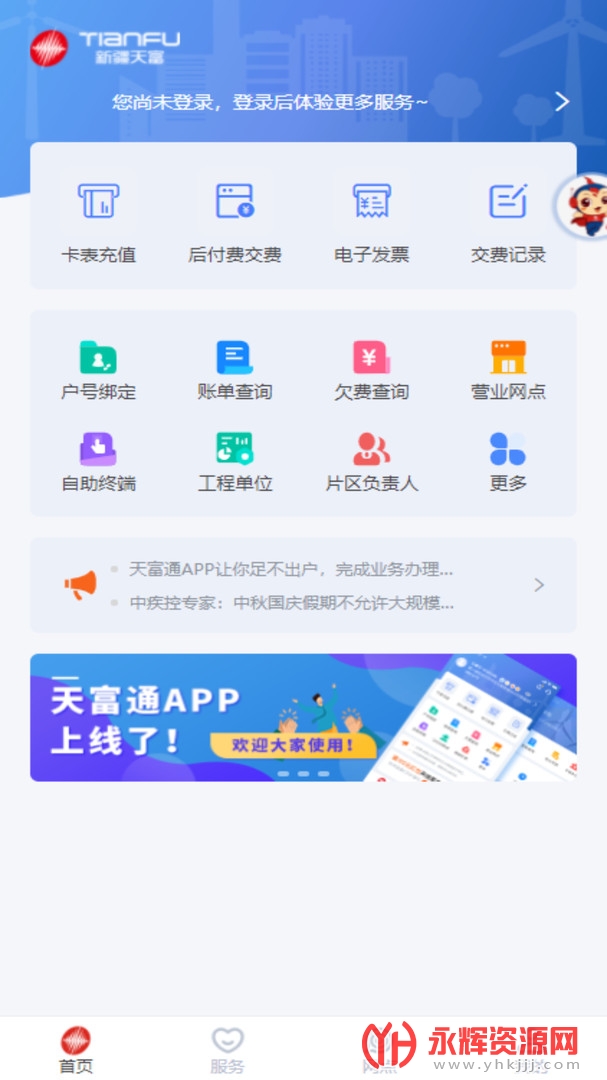Tap the 天富通APP上线了 banner
This screenshot has height=1080, width=607.
pos(303,717)
